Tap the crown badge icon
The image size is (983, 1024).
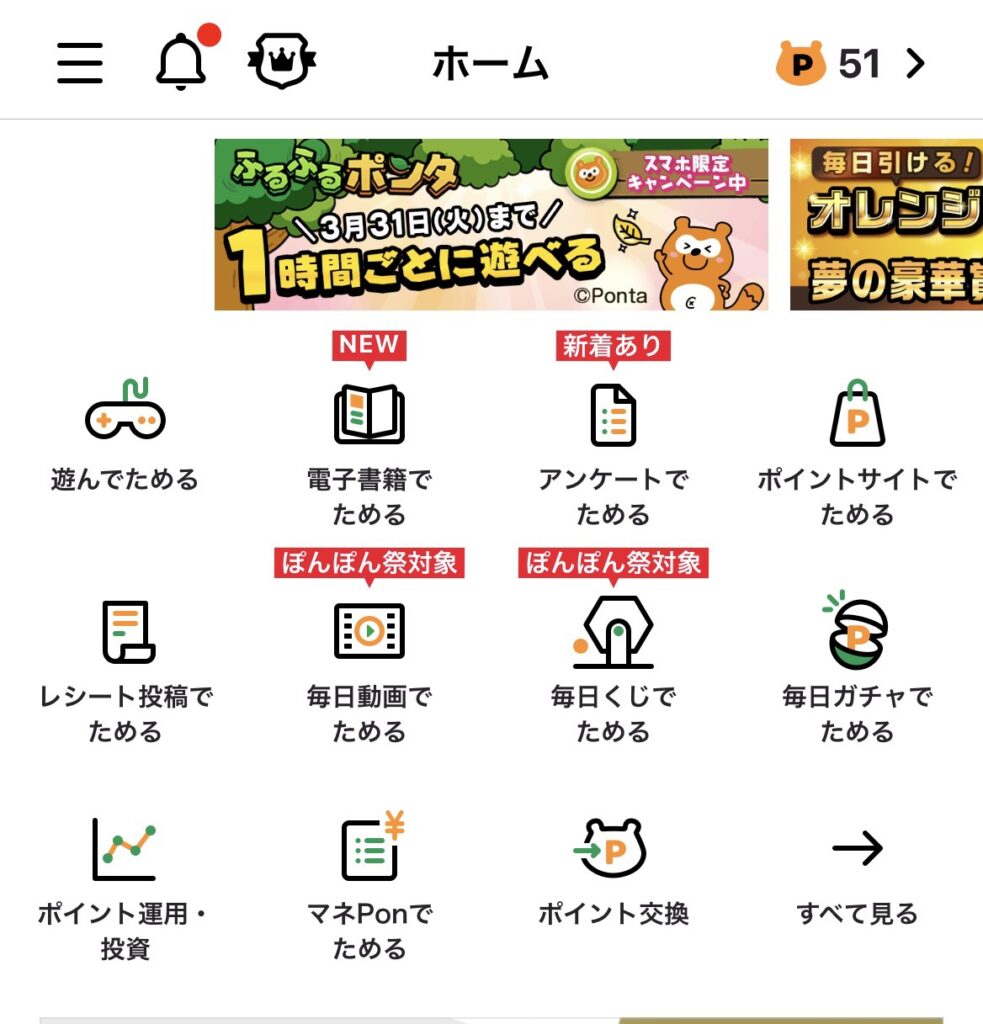point(281,62)
